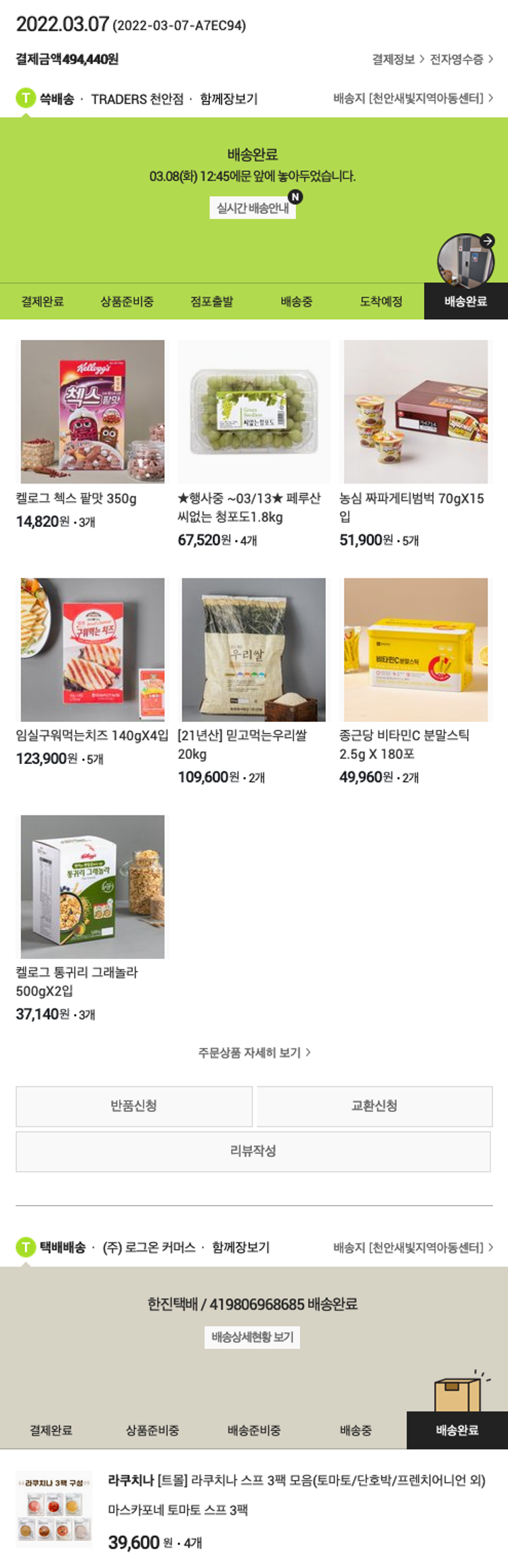The height and width of the screenshot is (1568, 508).
Task: Open delivery address for 쓱배송 order
Action: click(412, 99)
